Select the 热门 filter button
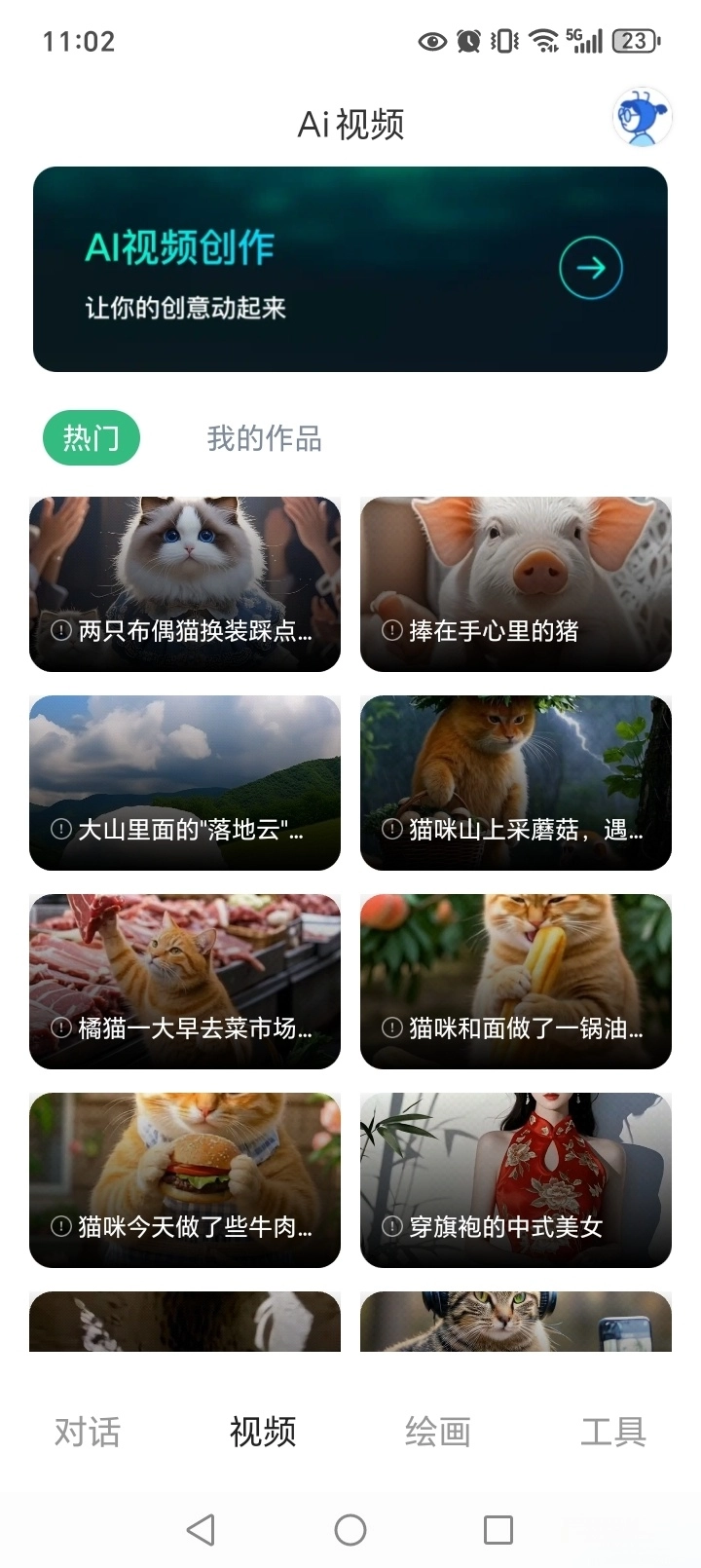This screenshot has height=1568, width=701. click(x=91, y=438)
